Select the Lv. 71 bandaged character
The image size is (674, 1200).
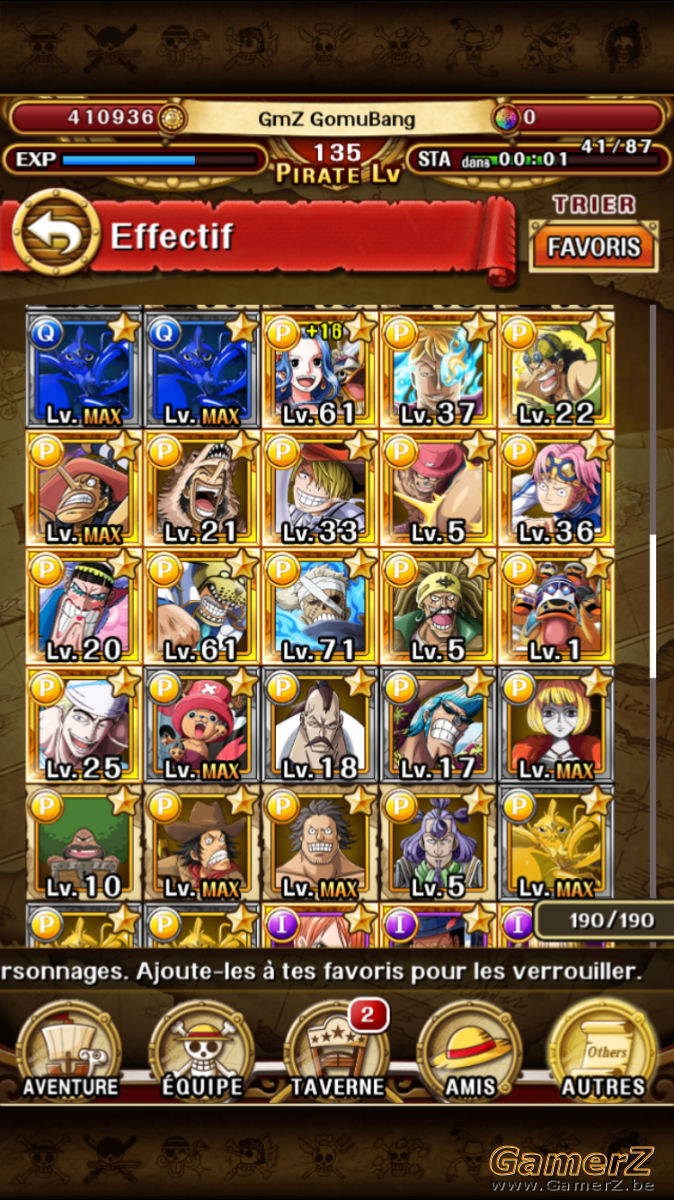(x=320, y=608)
